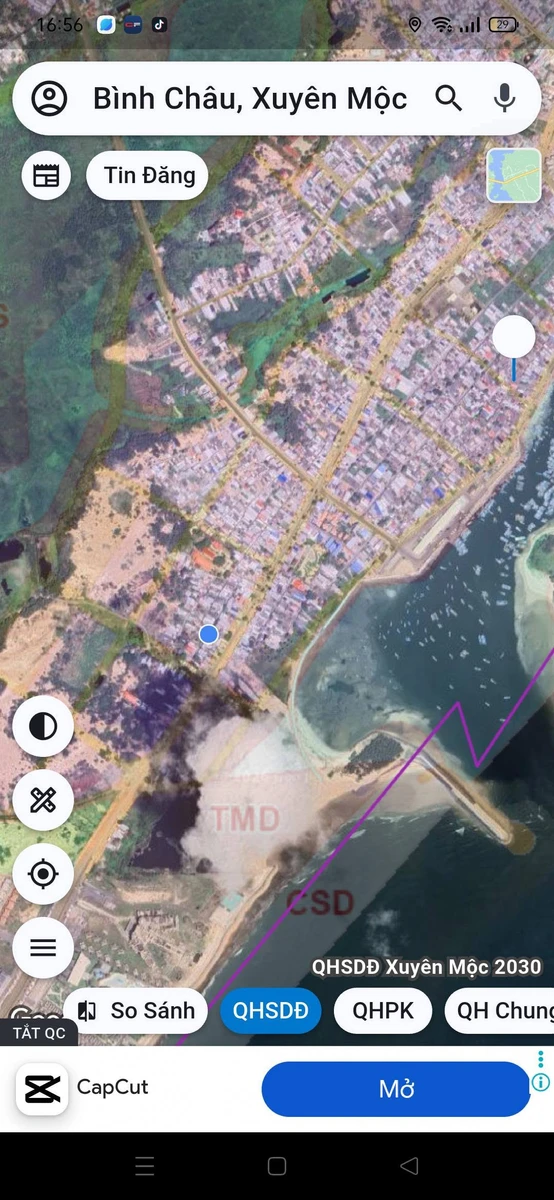The image size is (554, 1200).
Task: Switch to the QH Chung layer
Action: tap(499, 1010)
